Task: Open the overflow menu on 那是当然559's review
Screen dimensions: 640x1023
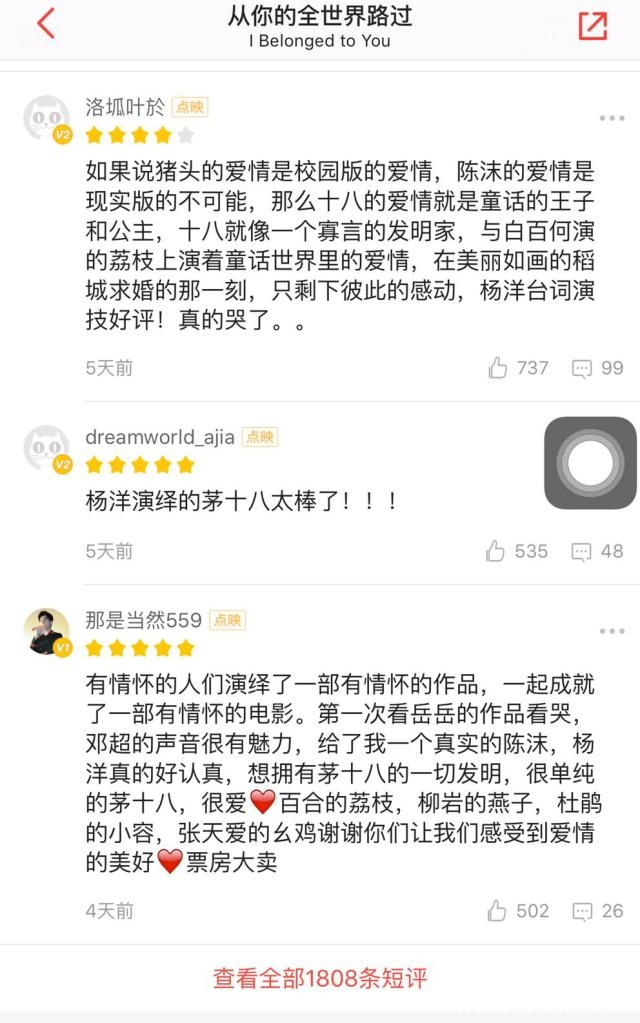Action: tap(611, 631)
